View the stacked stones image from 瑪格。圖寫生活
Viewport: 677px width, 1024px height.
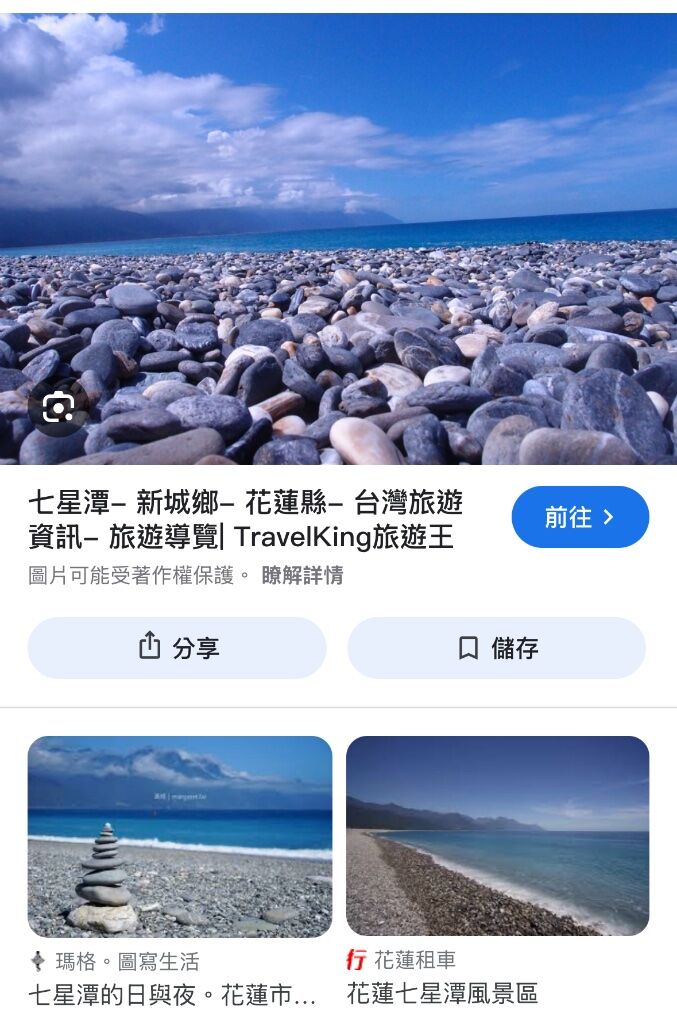coord(180,836)
